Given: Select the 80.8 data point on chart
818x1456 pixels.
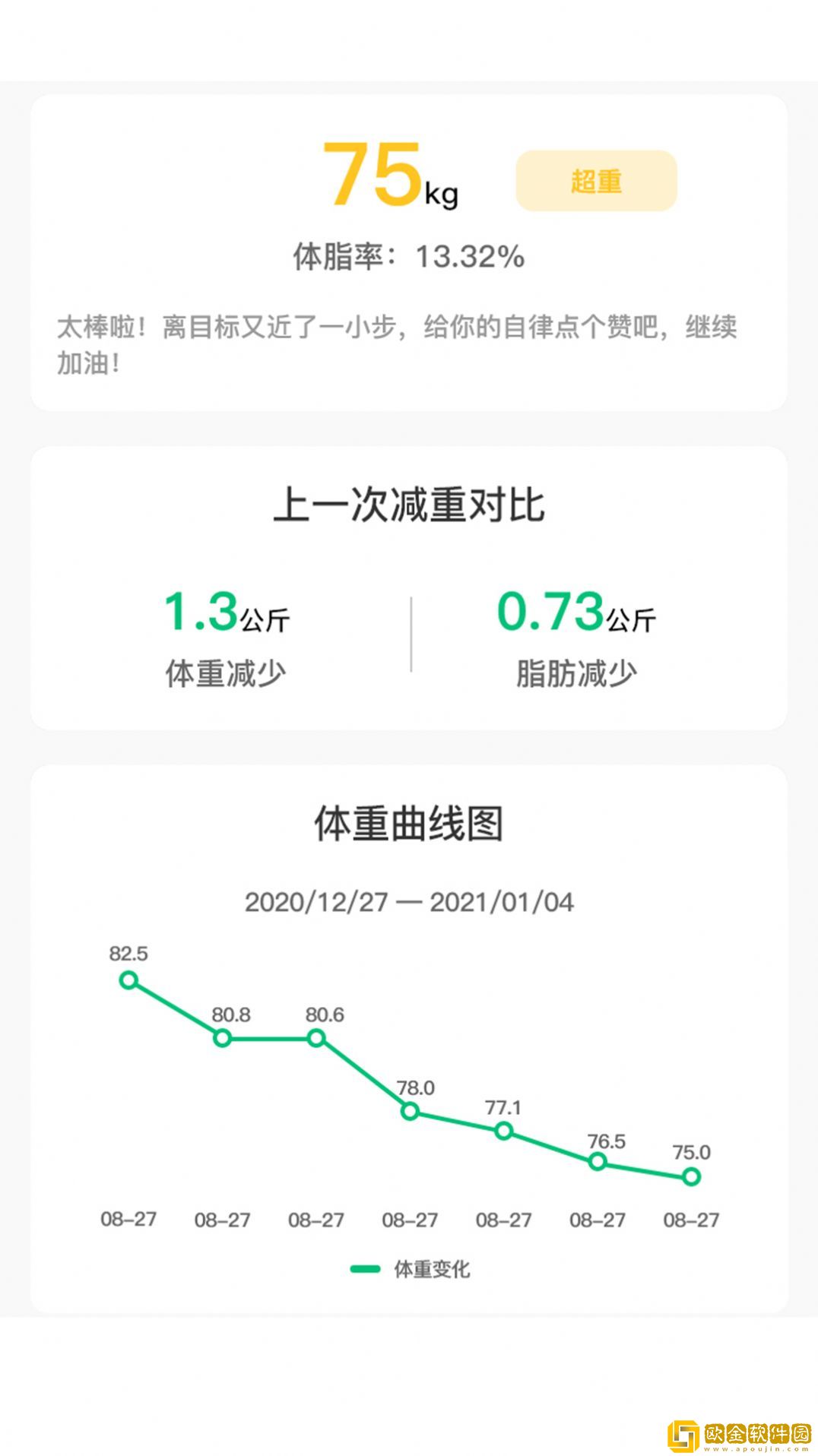Looking at the screenshot, I should [x=222, y=1037].
